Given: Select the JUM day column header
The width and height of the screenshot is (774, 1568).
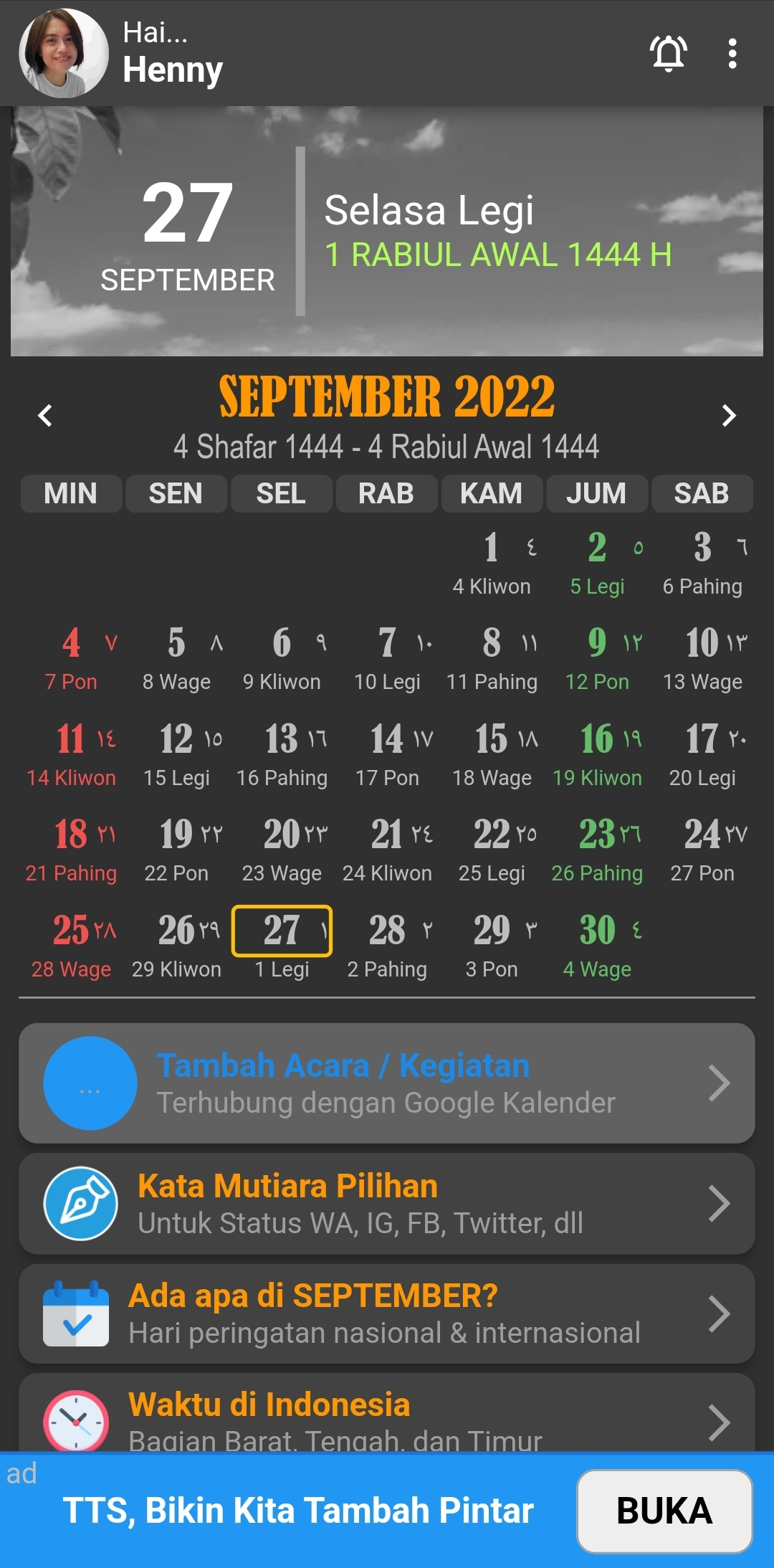Looking at the screenshot, I should [x=596, y=493].
